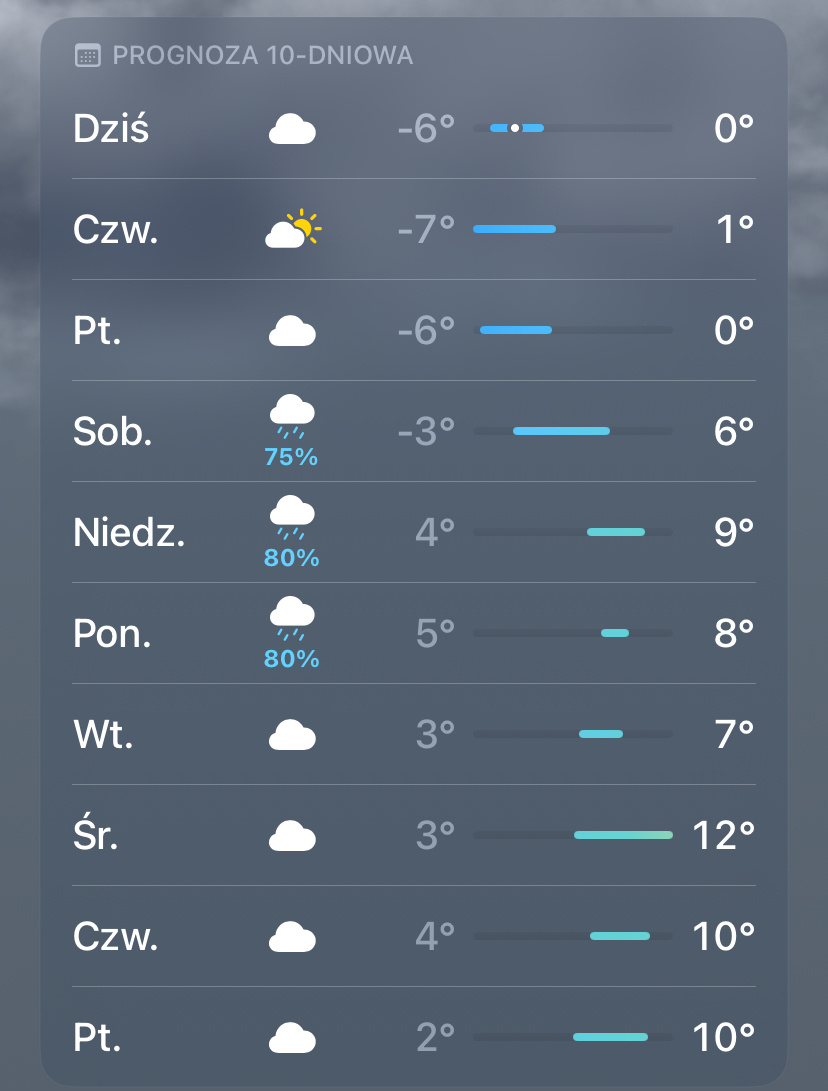This screenshot has height=1091, width=828.
Task: Open the Czw. row with 1° high
Action: click(x=413, y=230)
